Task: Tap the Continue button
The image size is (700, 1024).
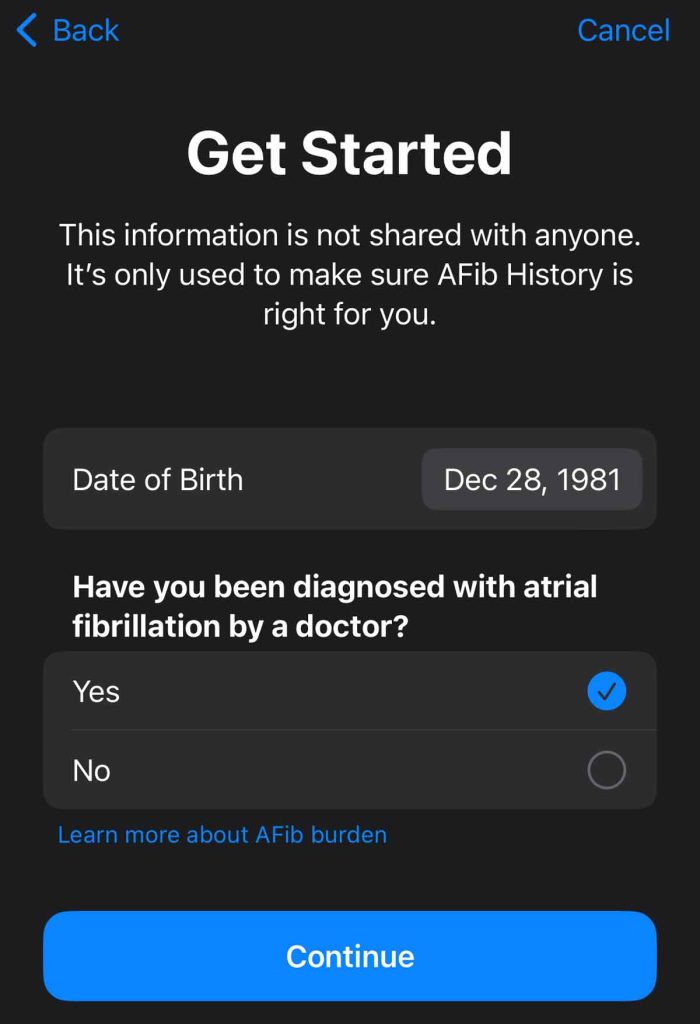Action: 349,956
